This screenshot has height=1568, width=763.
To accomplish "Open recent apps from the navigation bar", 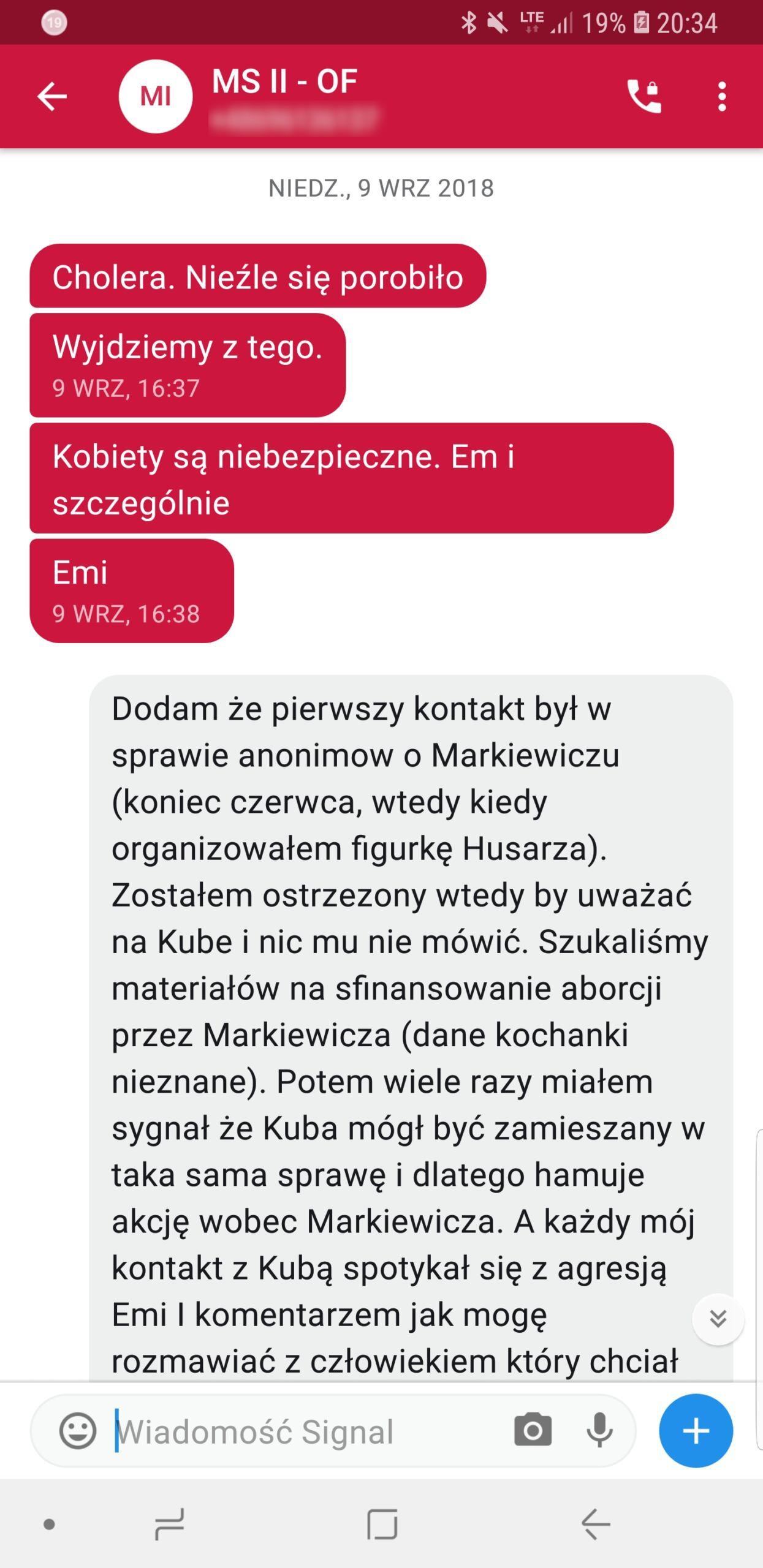I will tap(169, 1525).
